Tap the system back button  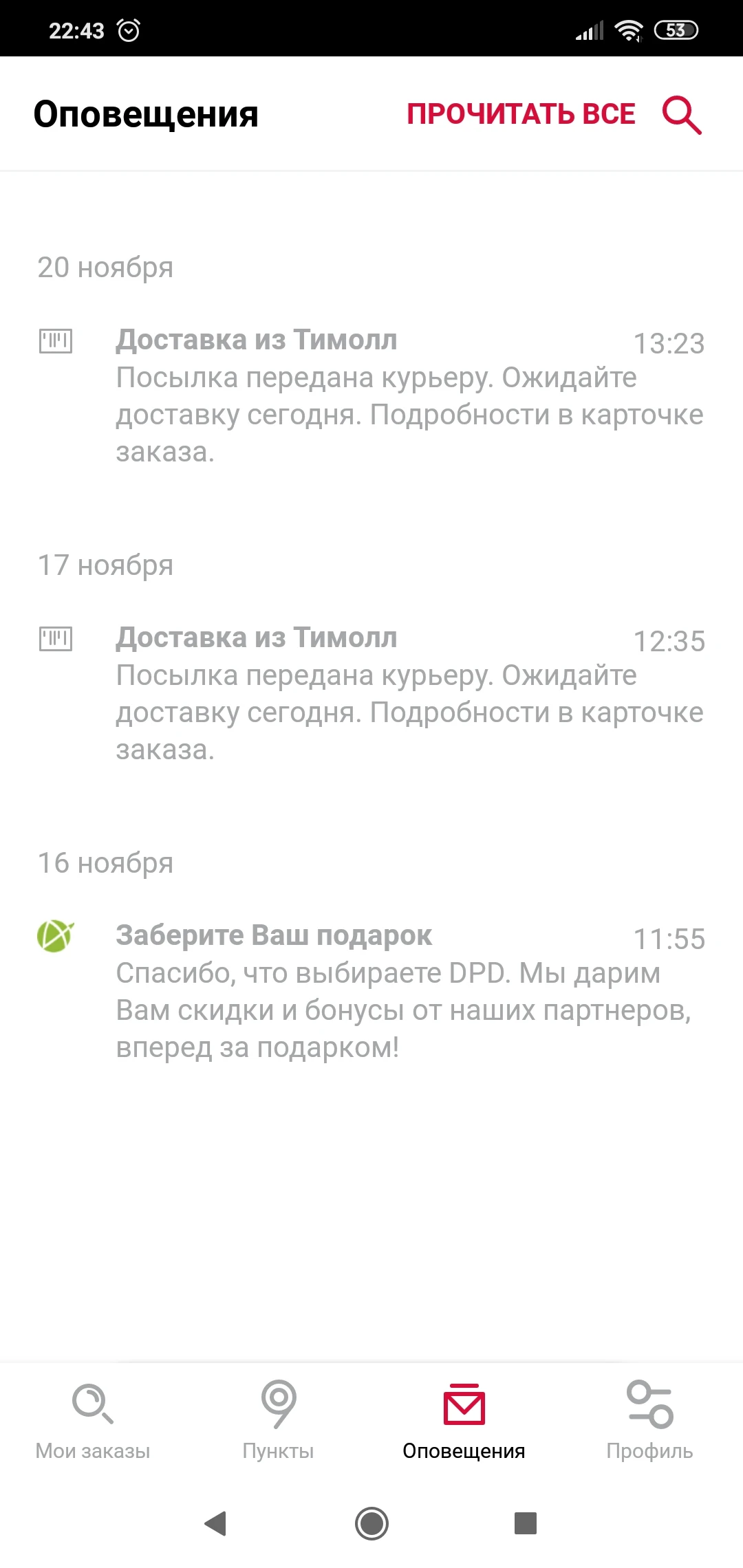pyautogui.click(x=216, y=1523)
